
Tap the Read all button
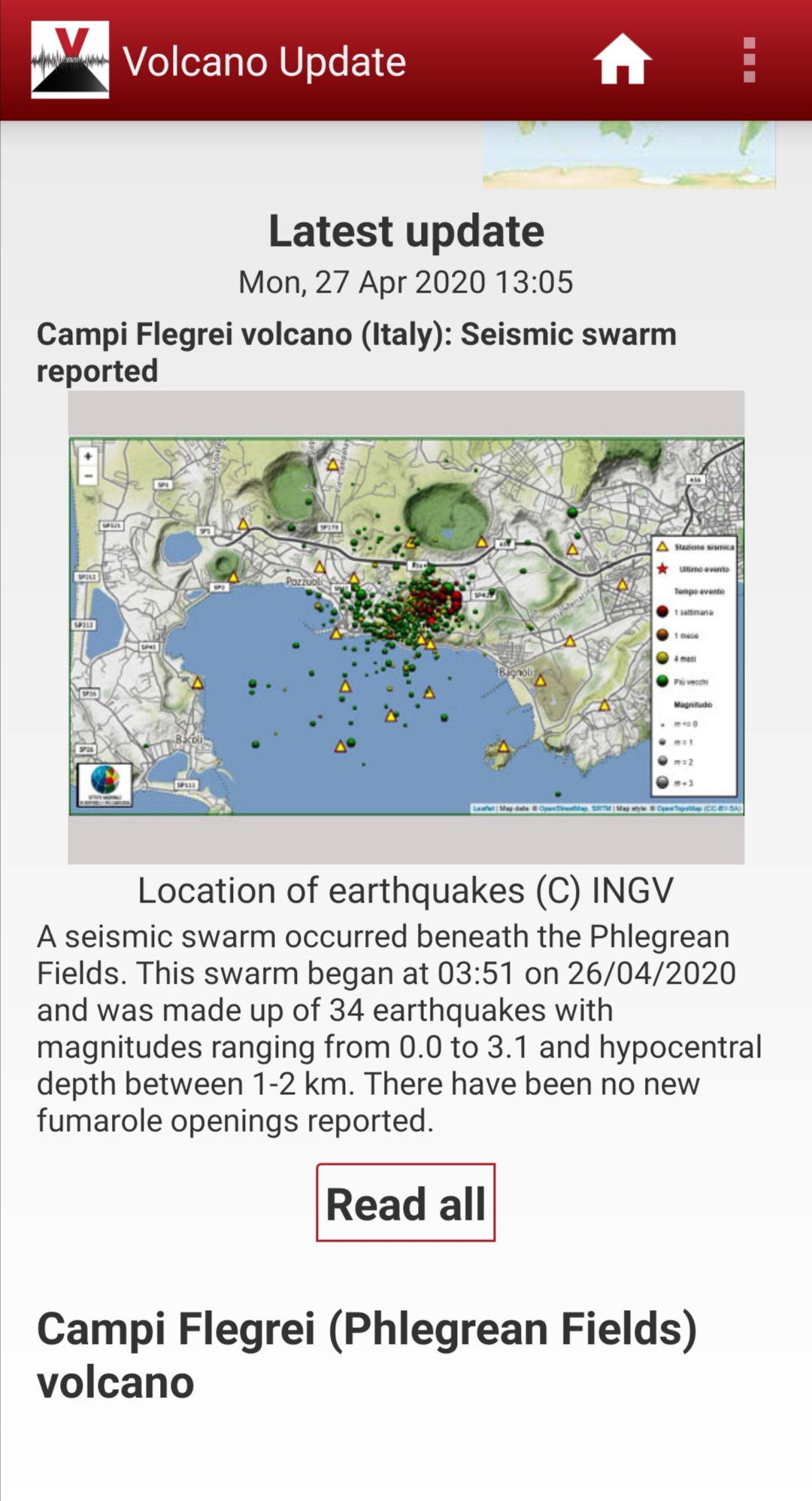[405, 1202]
